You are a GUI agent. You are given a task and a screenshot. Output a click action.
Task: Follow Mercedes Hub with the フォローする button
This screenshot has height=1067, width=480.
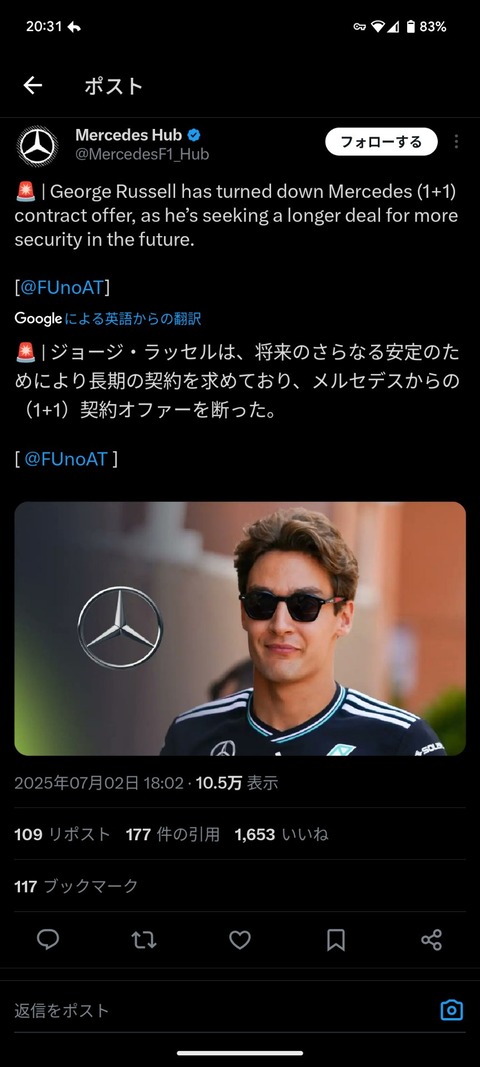(x=381, y=142)
